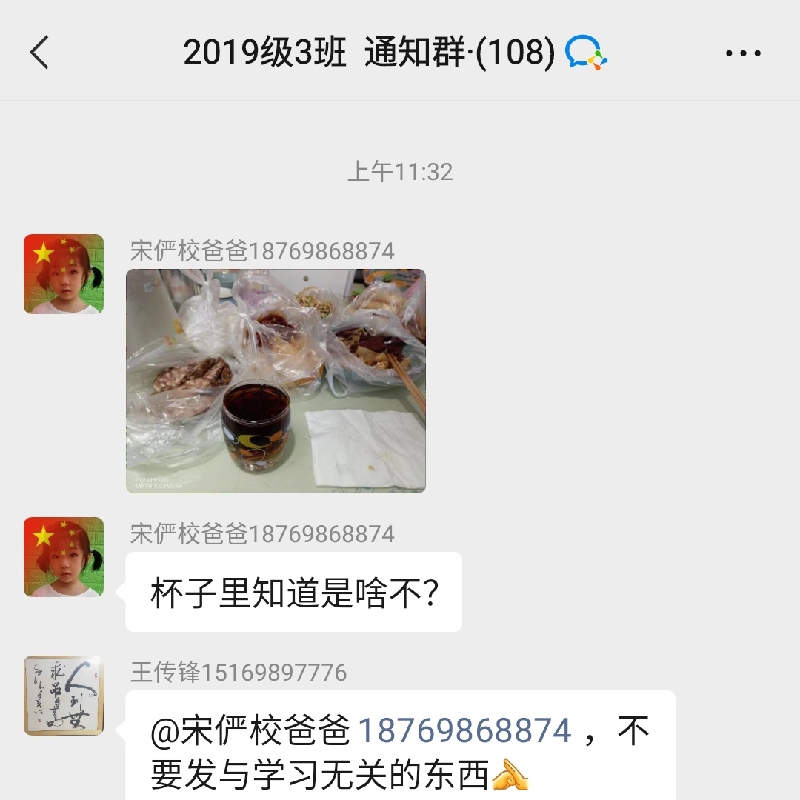This screenshot has height=800, width=800.
Task: Go back from the 2019级3班 group chat
Action: tap(40, 53)
